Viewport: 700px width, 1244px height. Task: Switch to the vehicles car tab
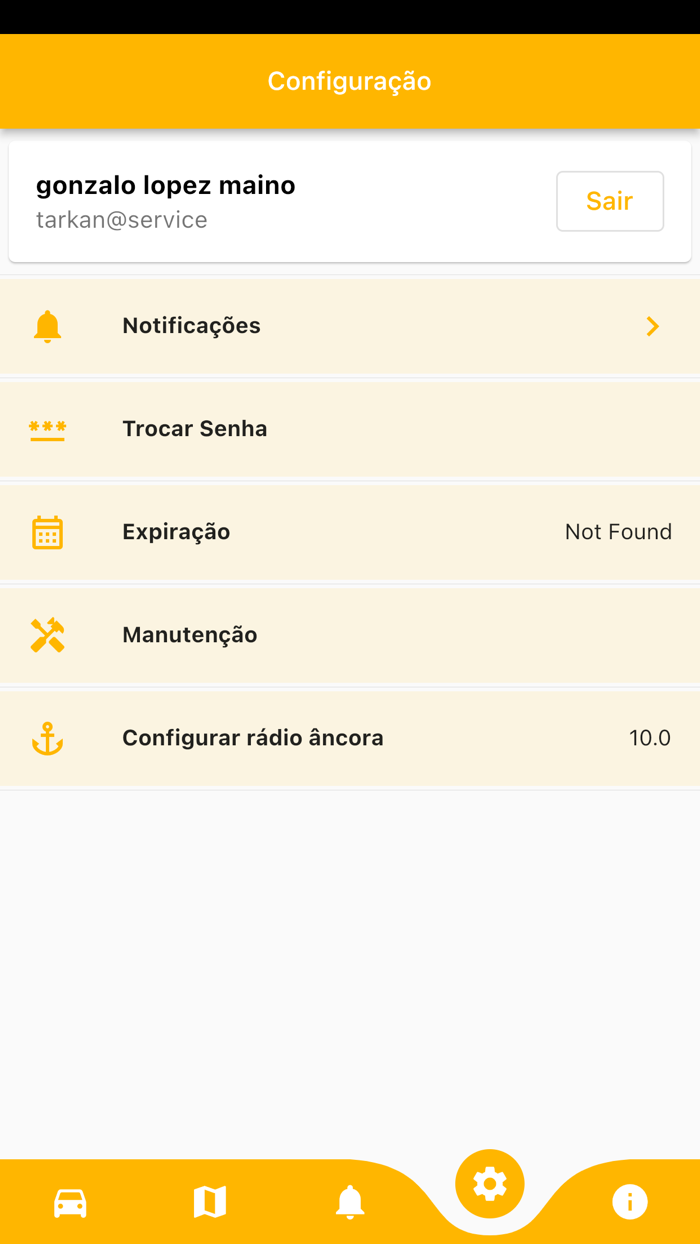click(x=70, y=1202)
